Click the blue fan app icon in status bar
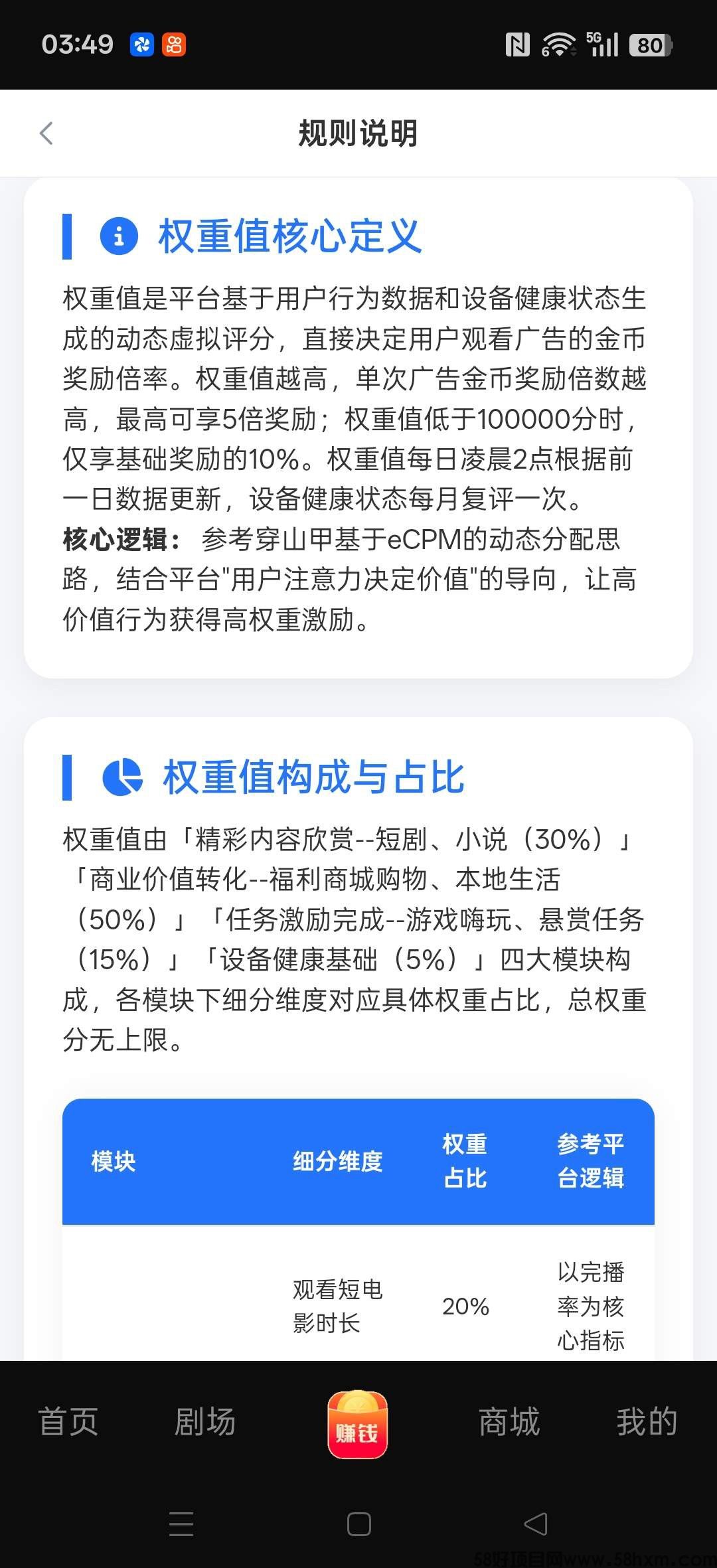This screenshot has height=1568, width=717. point(140,44)
